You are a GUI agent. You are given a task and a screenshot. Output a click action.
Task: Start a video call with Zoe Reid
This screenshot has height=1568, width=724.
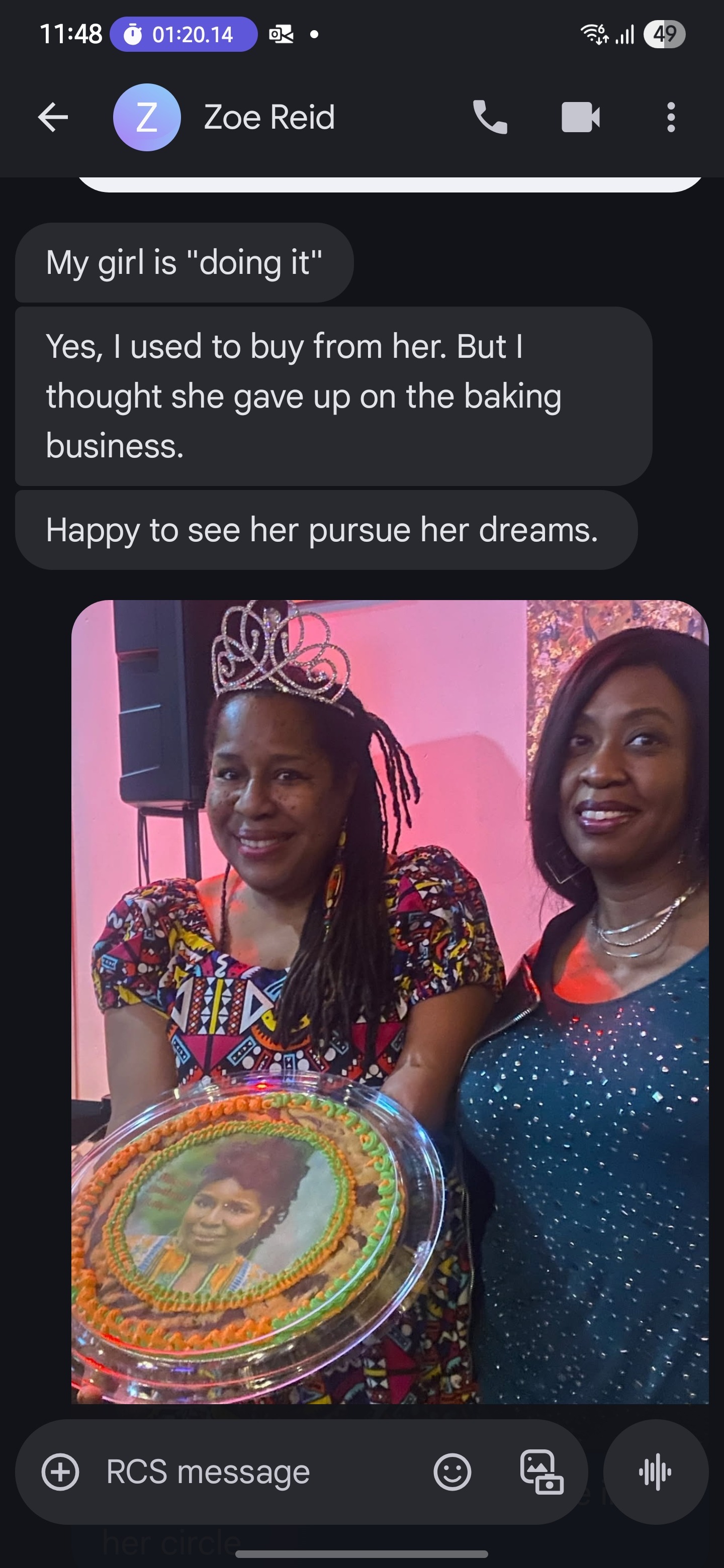(580, 117)
